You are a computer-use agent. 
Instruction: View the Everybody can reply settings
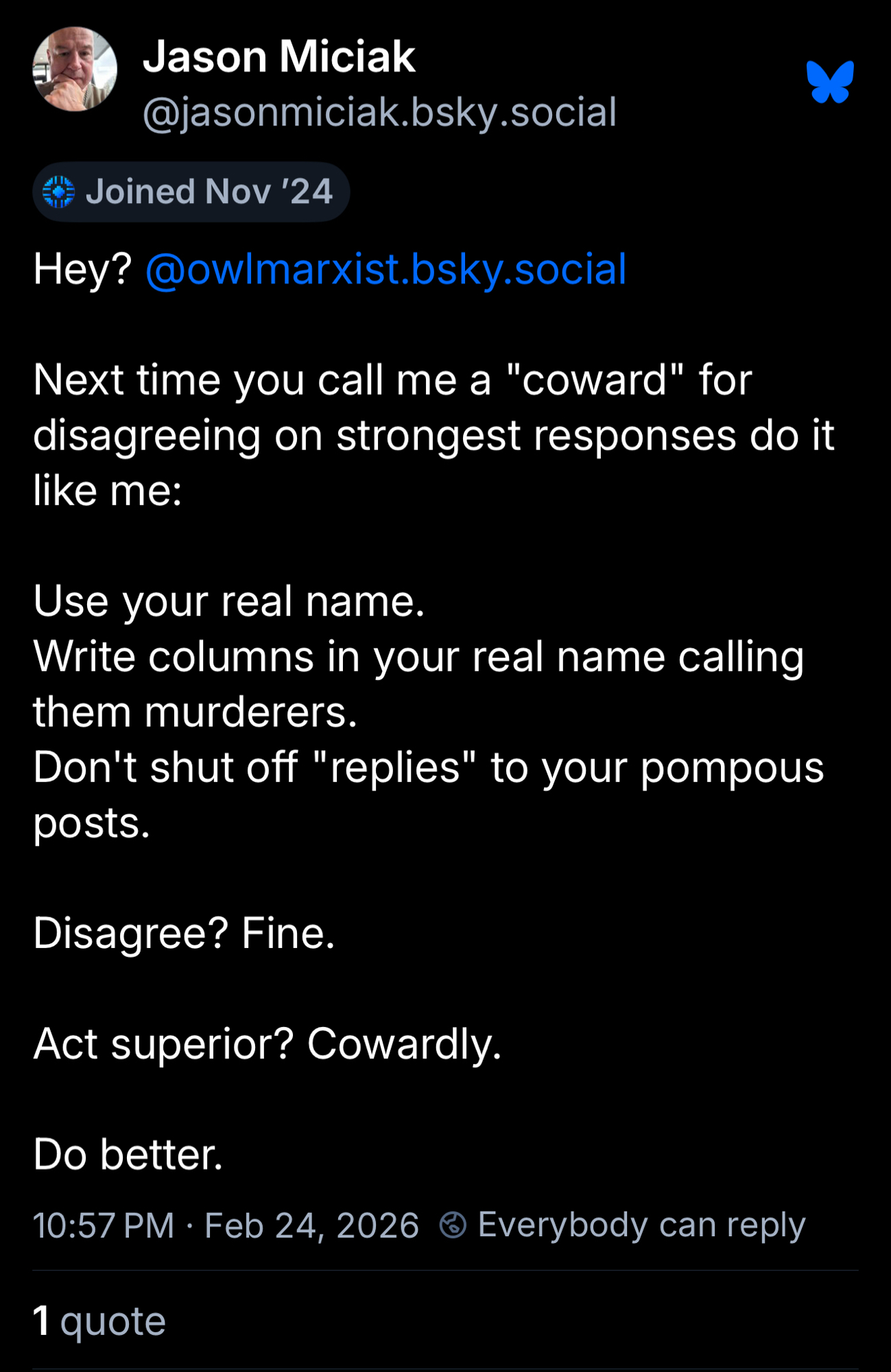click(623, 1225)
